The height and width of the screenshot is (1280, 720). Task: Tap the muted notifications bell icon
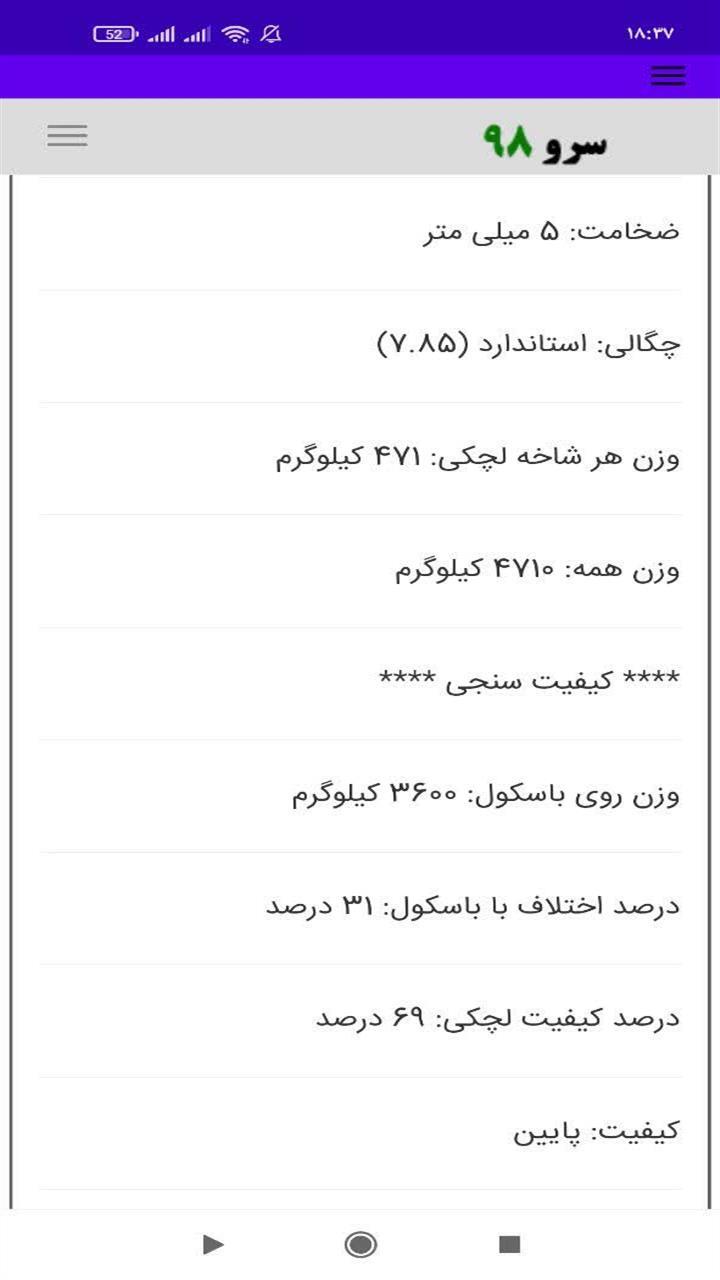[269, 33]
